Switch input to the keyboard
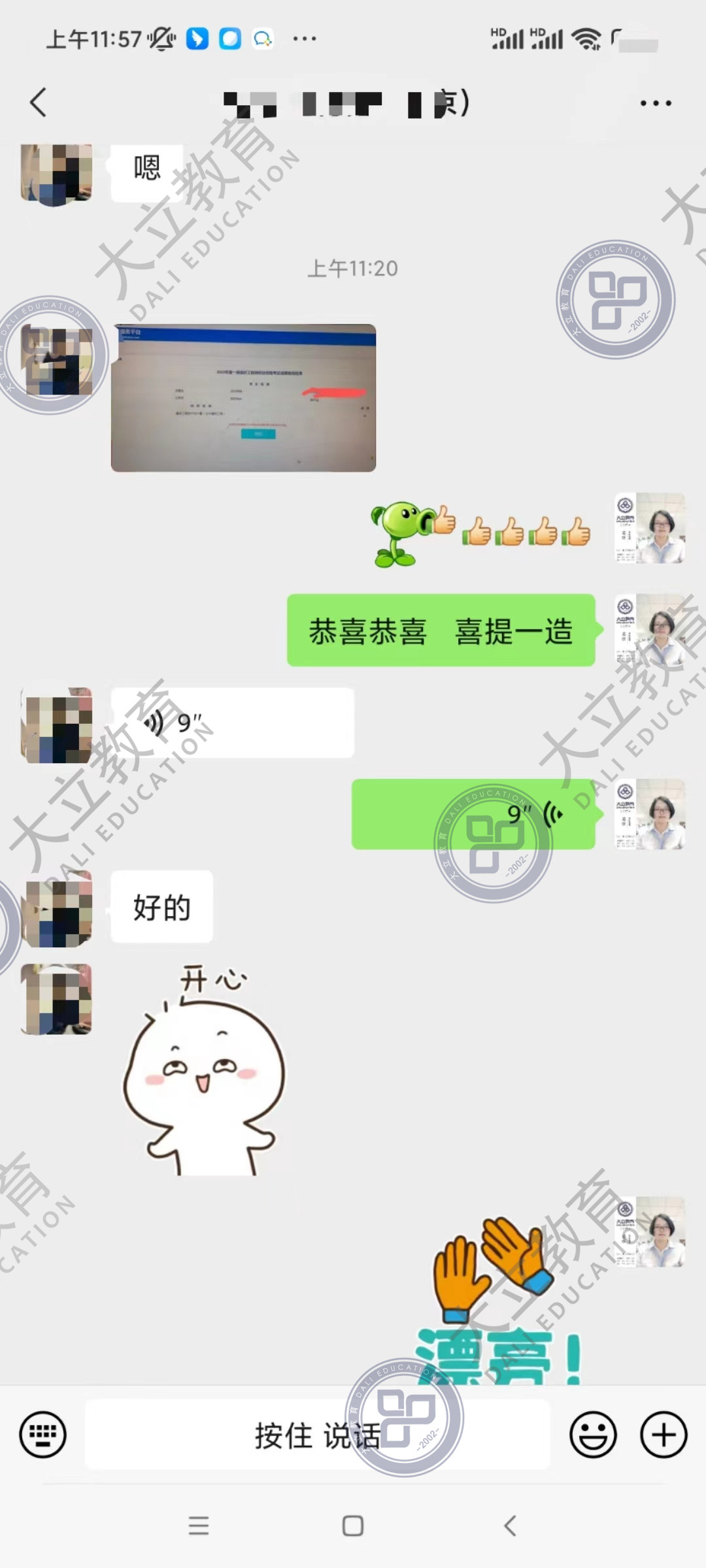 pos(43,1435)
